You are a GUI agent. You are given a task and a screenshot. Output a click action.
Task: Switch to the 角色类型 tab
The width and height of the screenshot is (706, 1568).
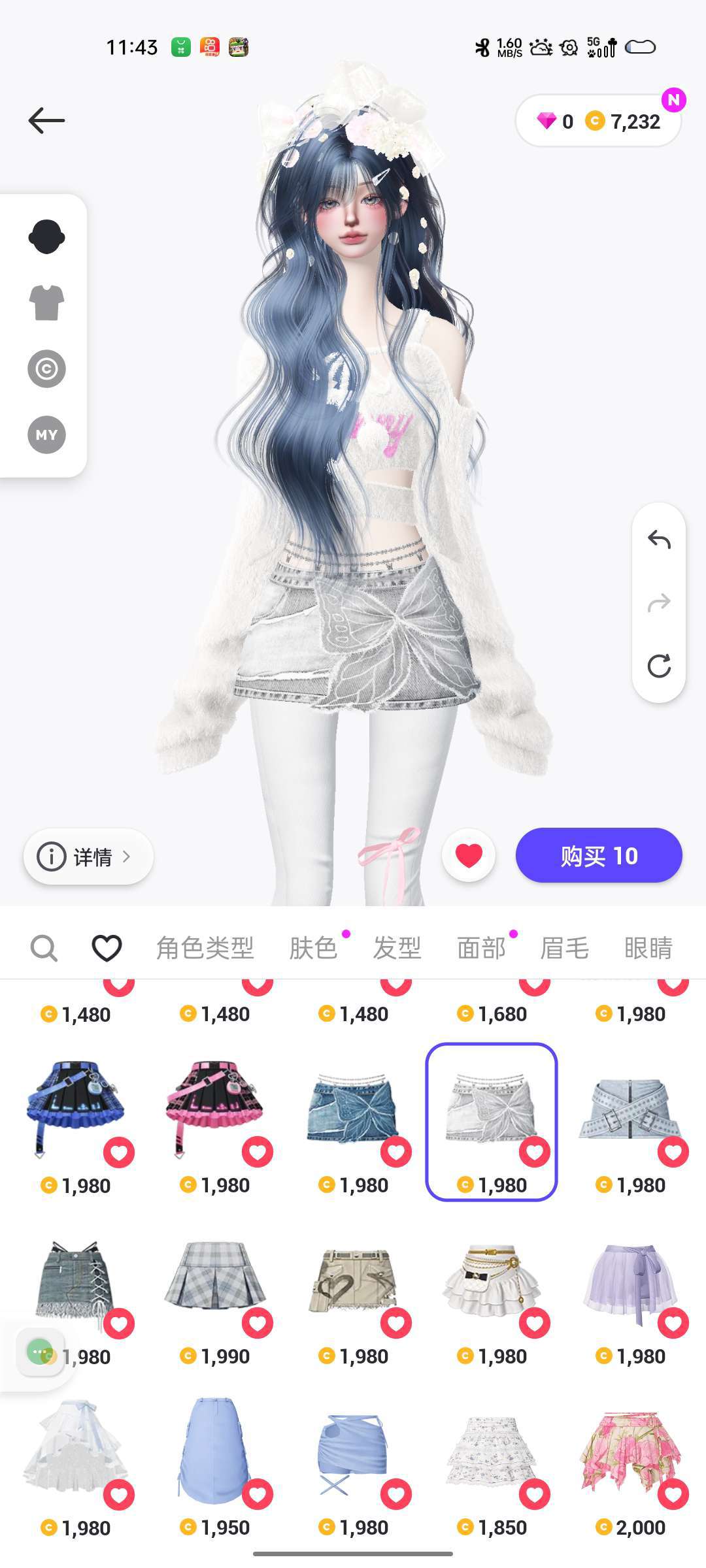pos(205,948)
